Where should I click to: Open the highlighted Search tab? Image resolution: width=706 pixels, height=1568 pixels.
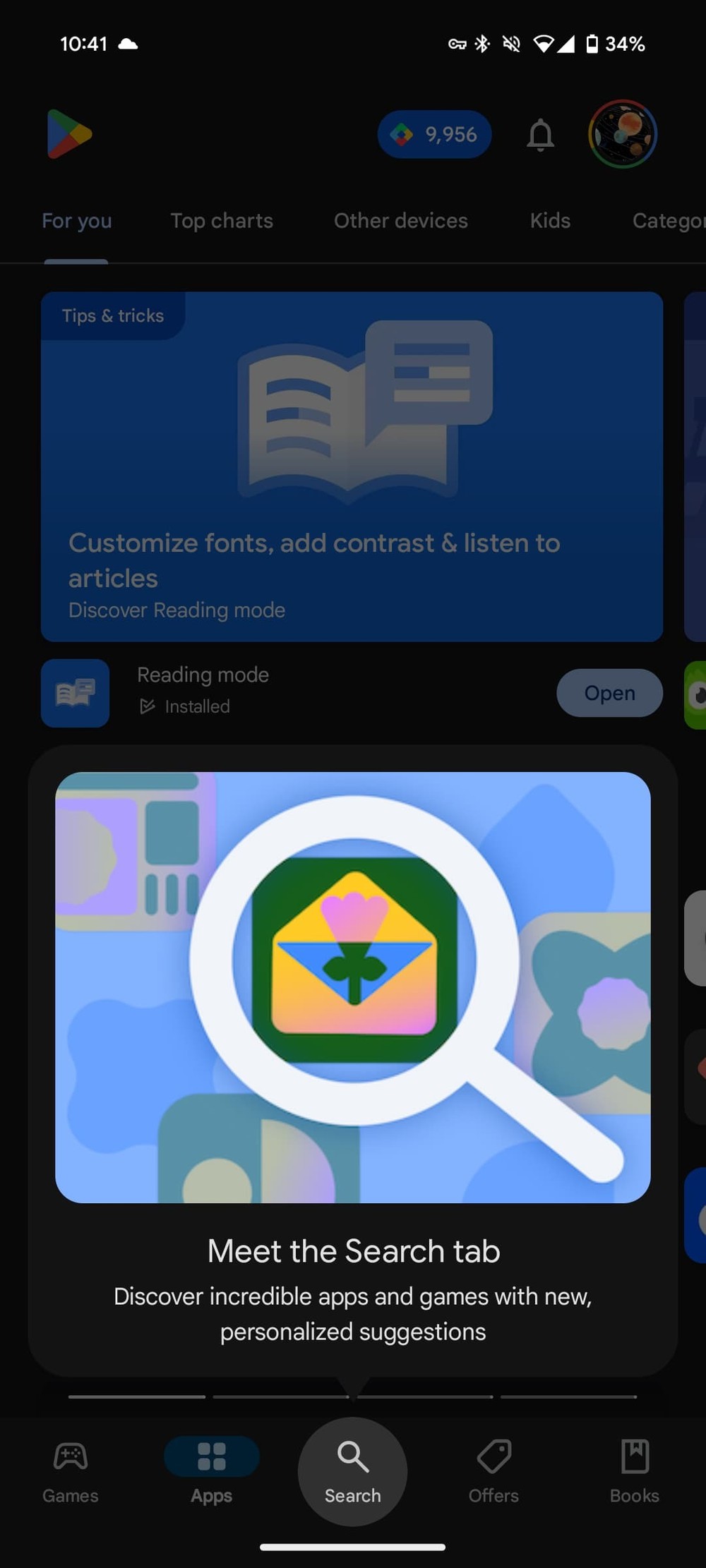tap(352, 1471)
